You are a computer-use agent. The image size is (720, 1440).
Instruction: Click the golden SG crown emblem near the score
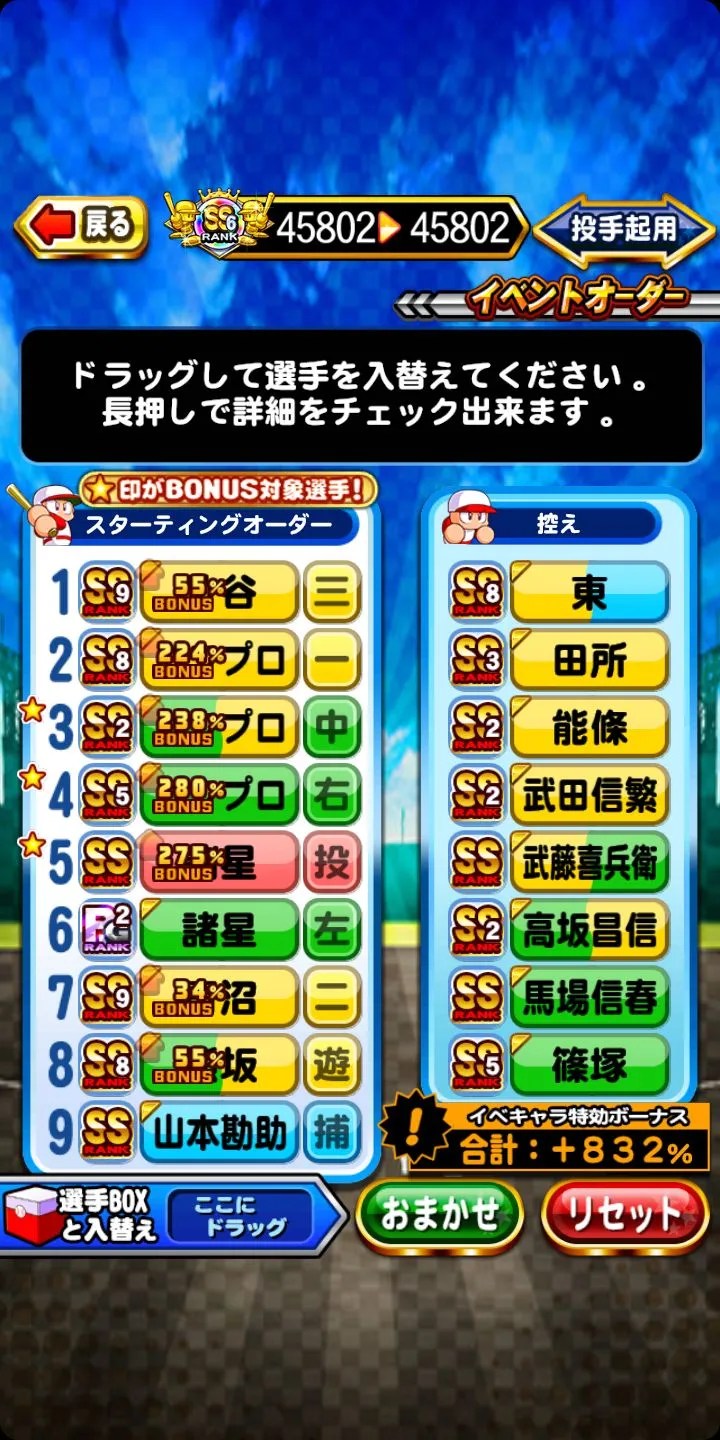tap(220, 227)
